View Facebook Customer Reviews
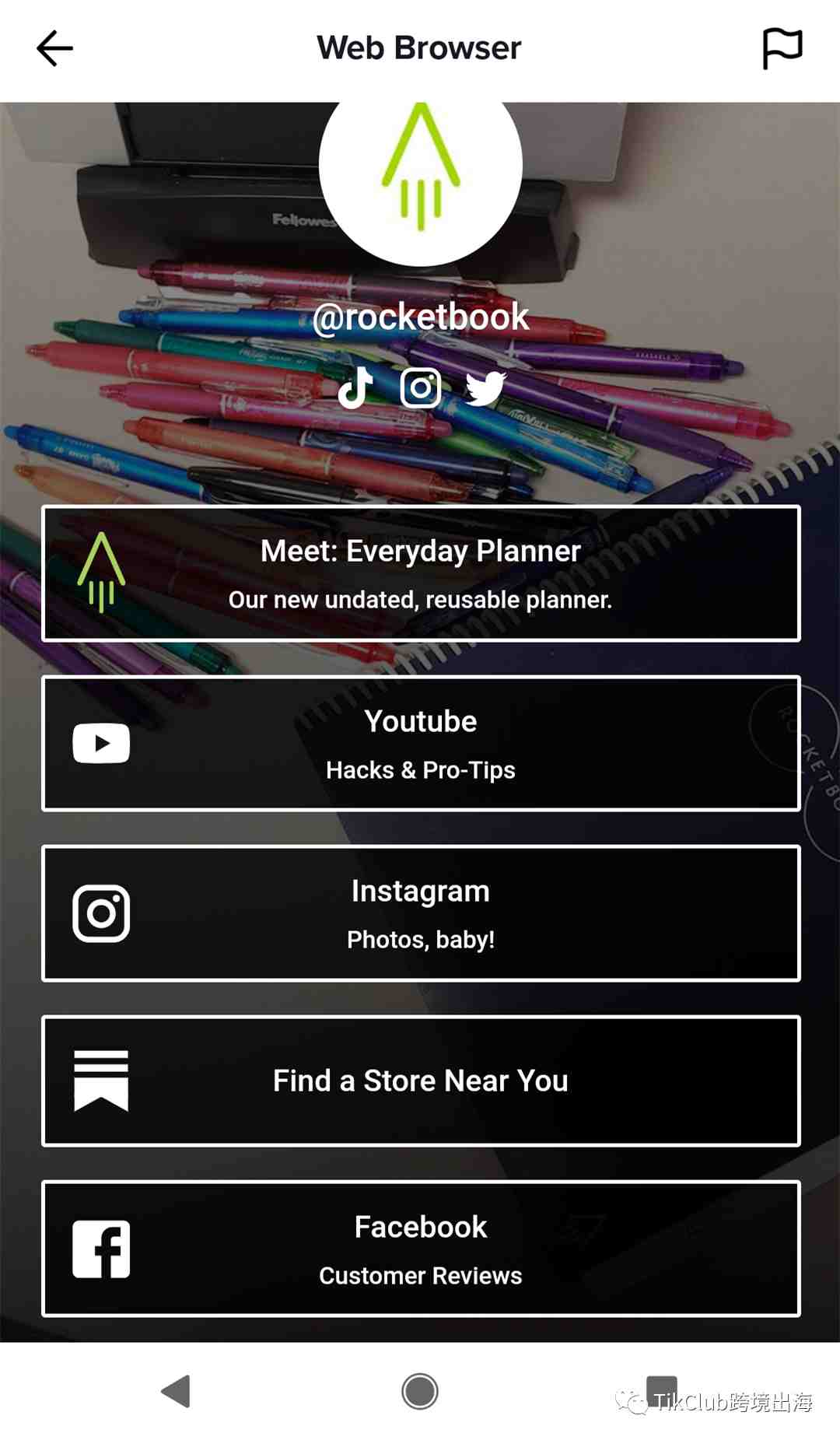The height and width of the screenshot is (1440, 840). click(x=421, y=1249)
